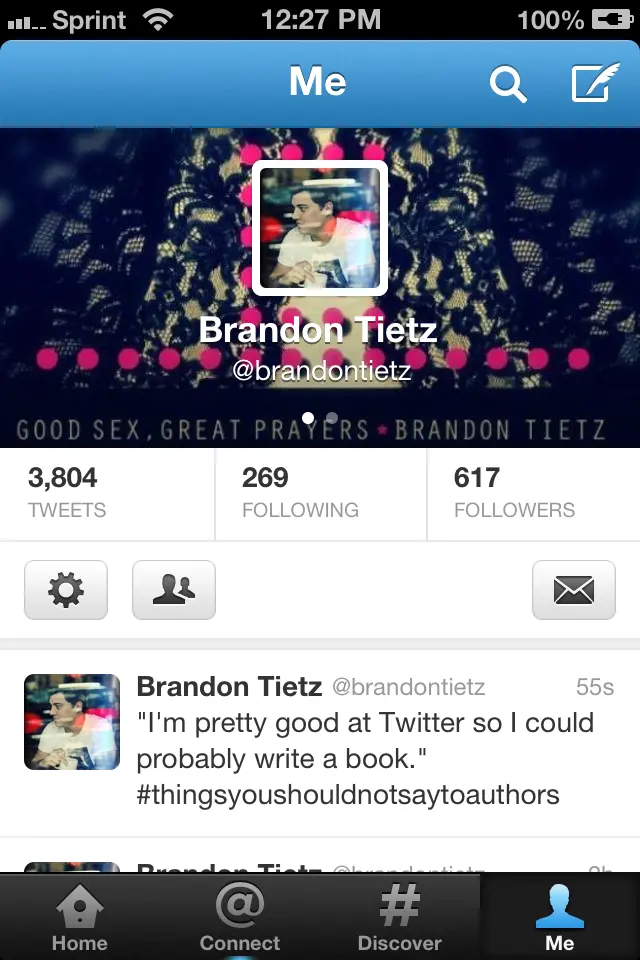
Task: Switch to the Home tab
Action: pos(80,918)
